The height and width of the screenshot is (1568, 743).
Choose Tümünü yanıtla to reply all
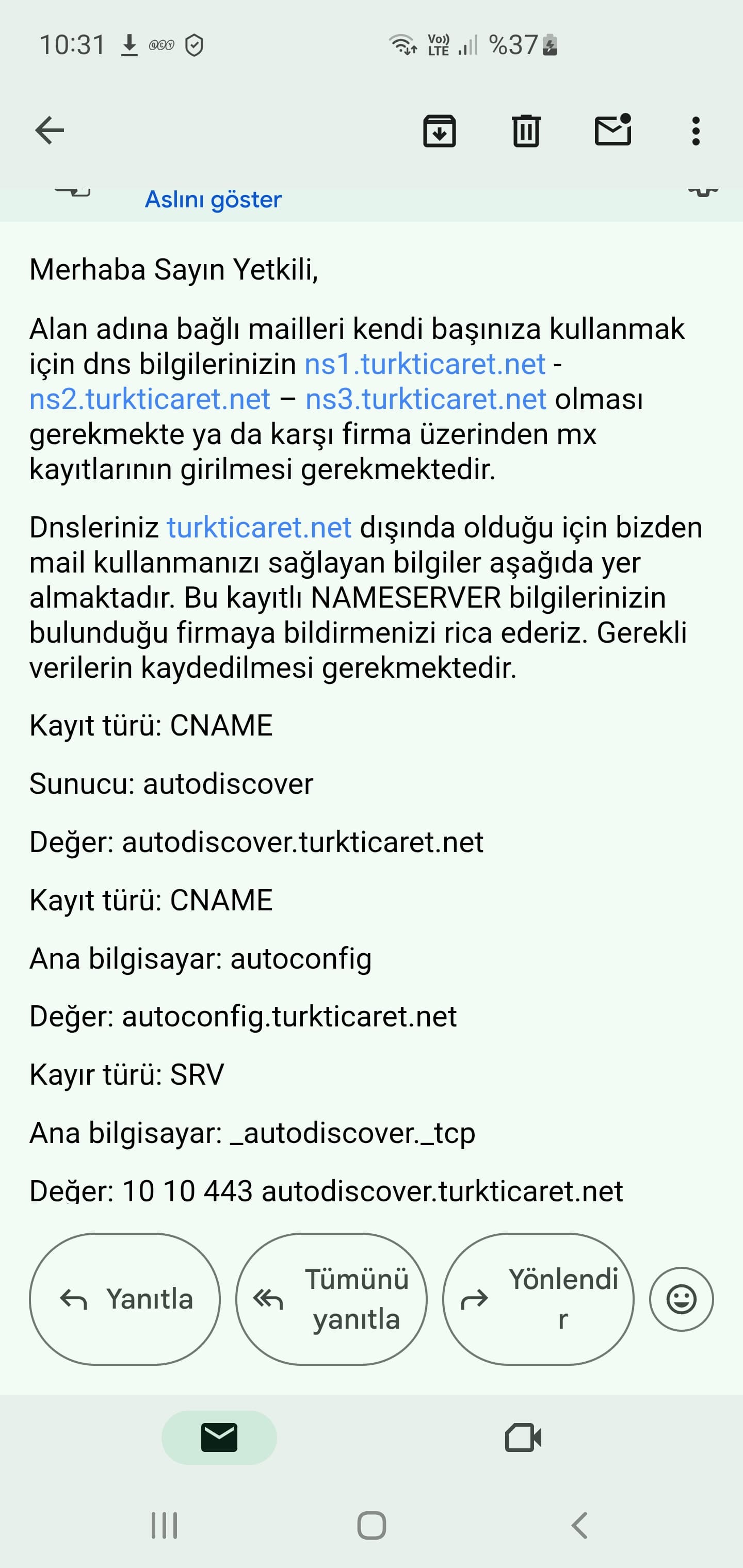331,1299
